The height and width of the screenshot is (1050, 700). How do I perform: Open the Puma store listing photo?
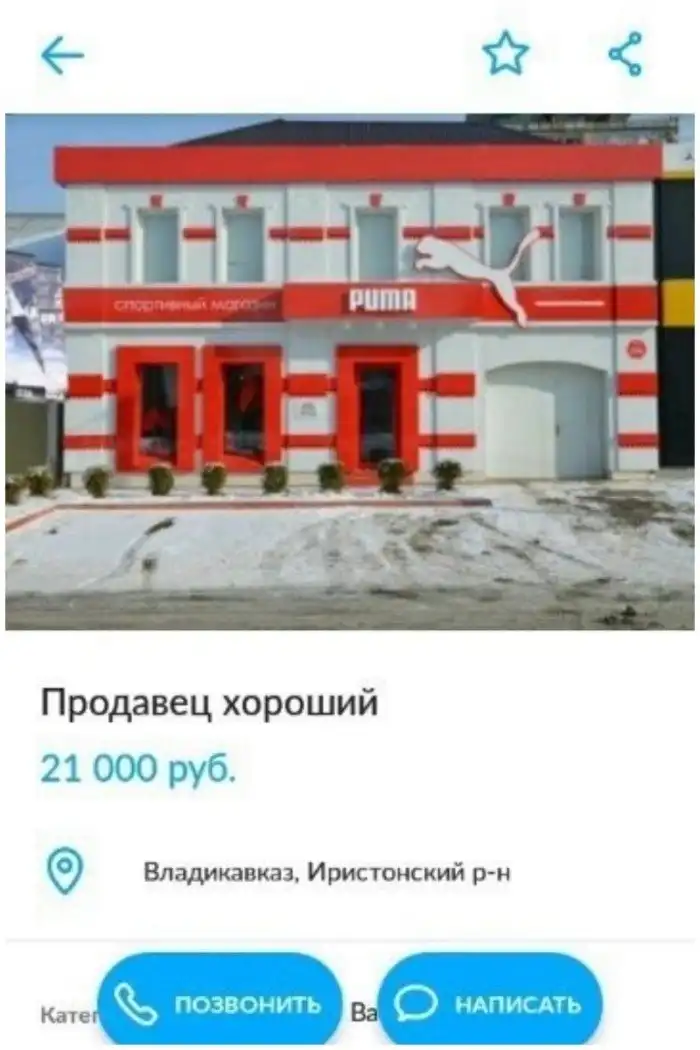tap(350, 372)
